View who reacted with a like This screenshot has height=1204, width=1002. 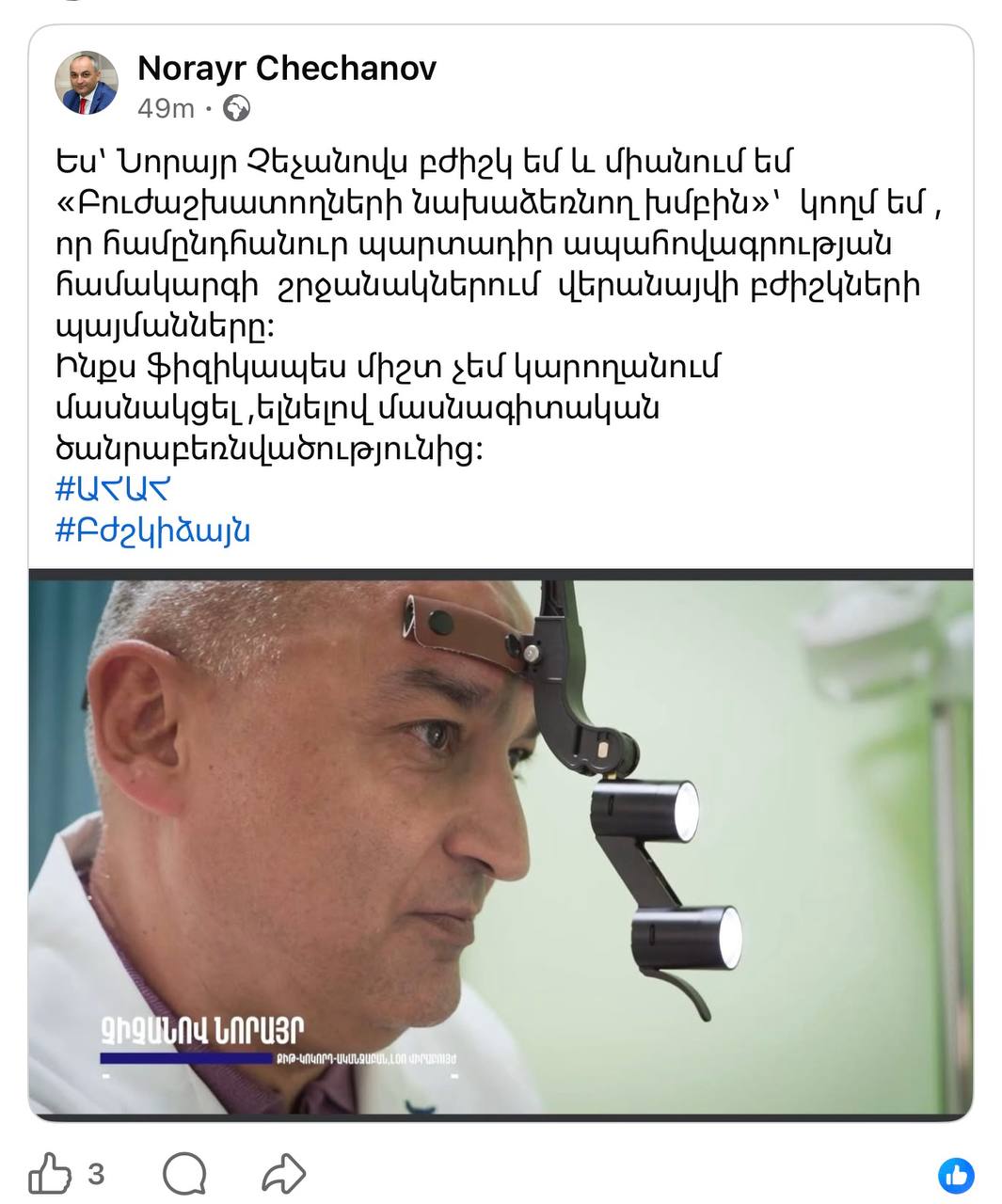click(956, 1175)
